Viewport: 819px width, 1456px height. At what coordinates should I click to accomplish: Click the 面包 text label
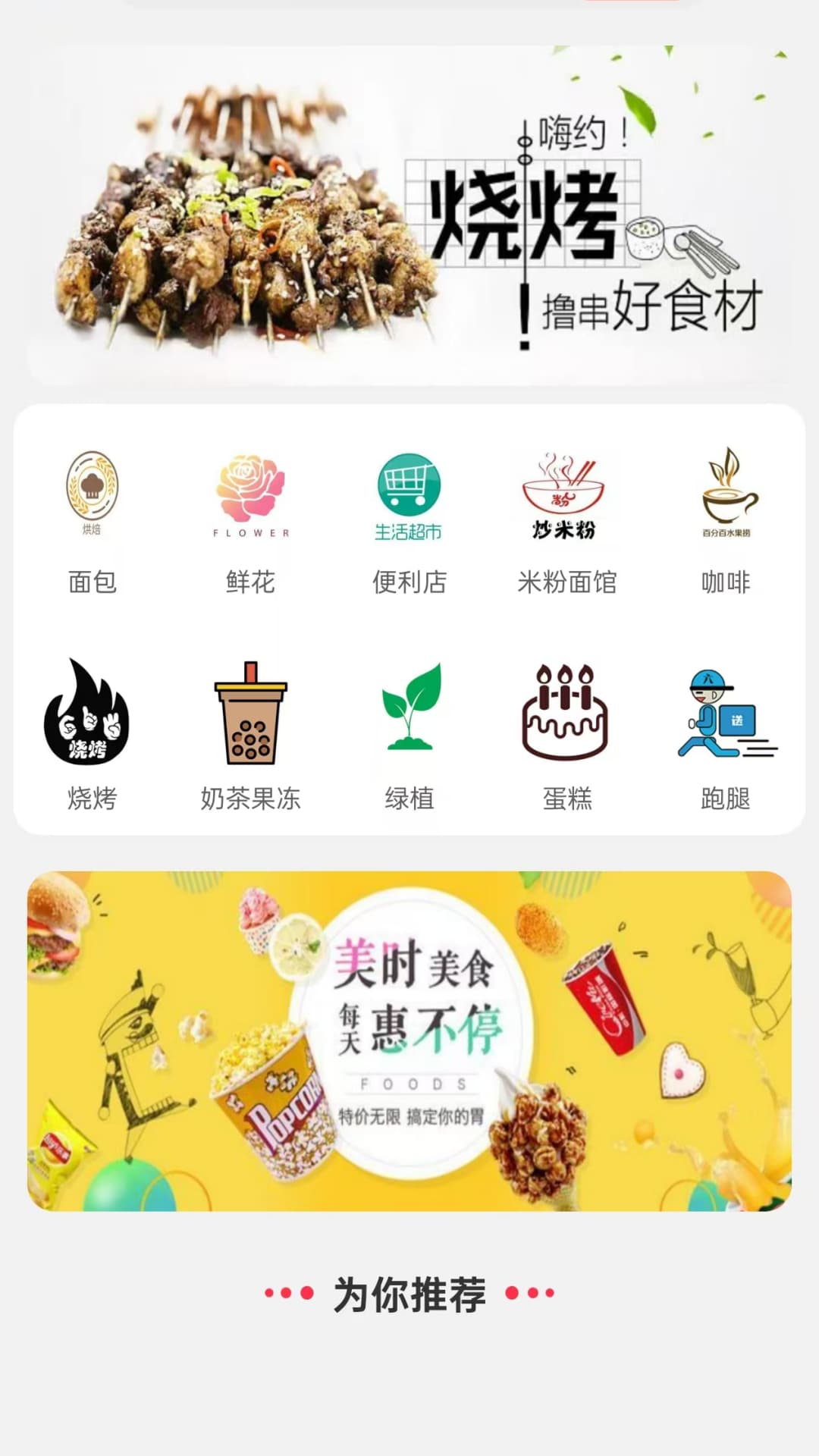coord(93,582)
